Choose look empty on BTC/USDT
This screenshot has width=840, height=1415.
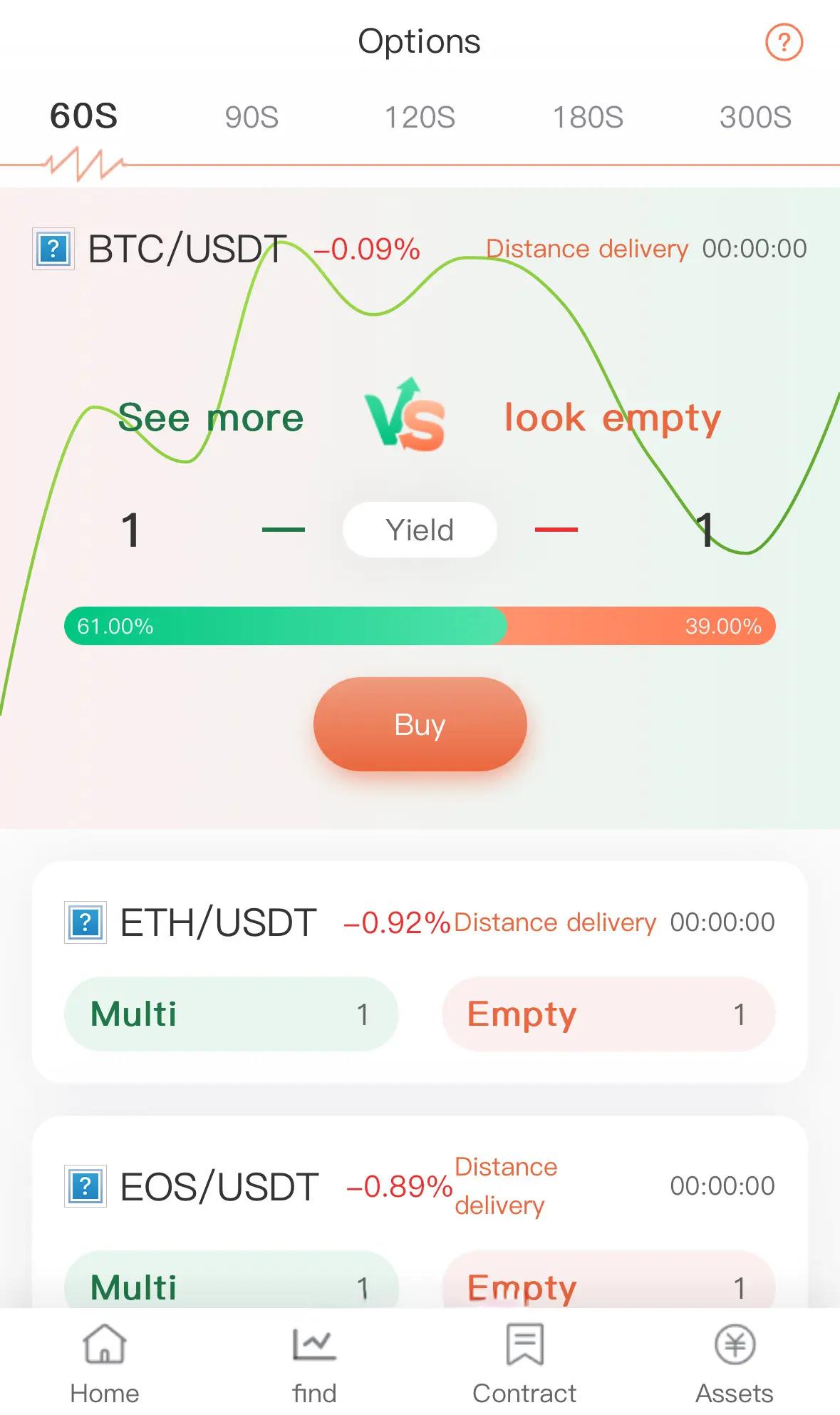point(613,418)
